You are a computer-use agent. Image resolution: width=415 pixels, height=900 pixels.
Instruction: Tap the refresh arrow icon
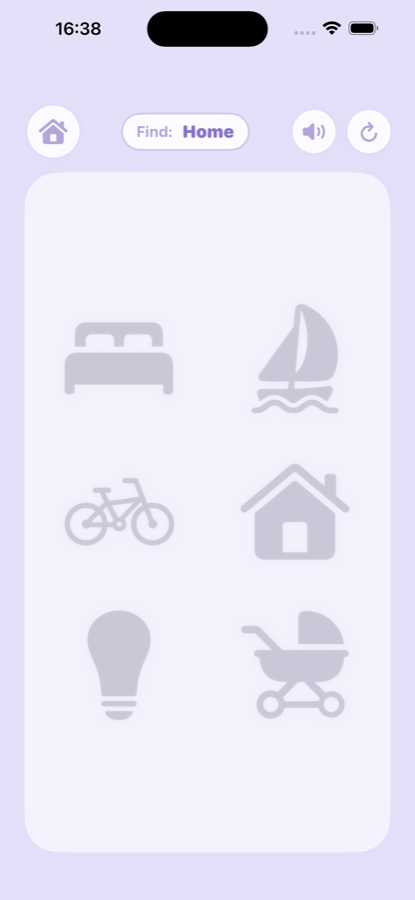coord(369,131)
